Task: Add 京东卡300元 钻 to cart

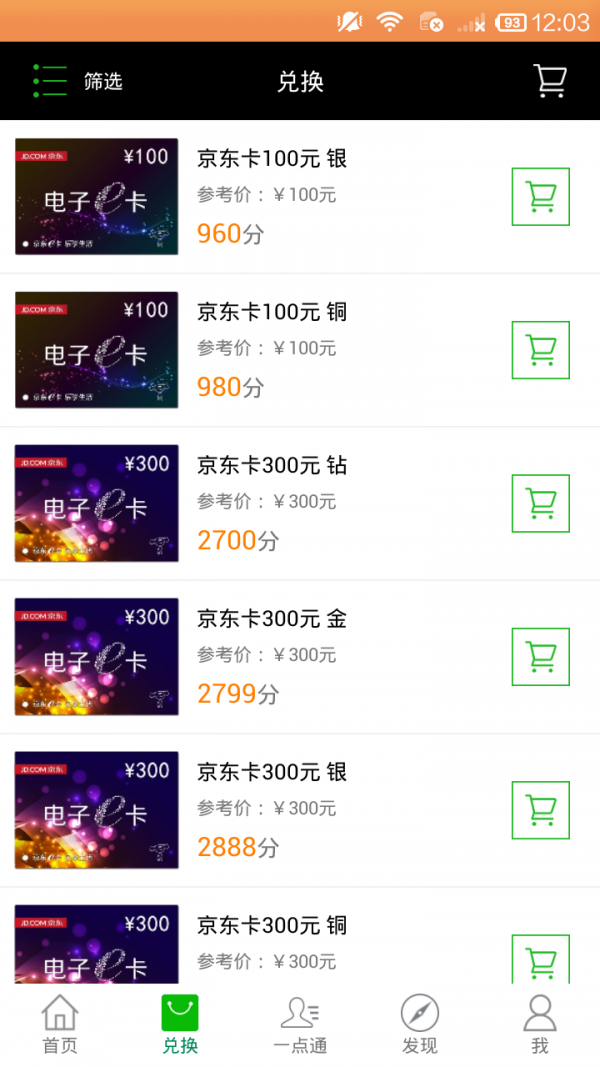Action: tap(540, 503)
